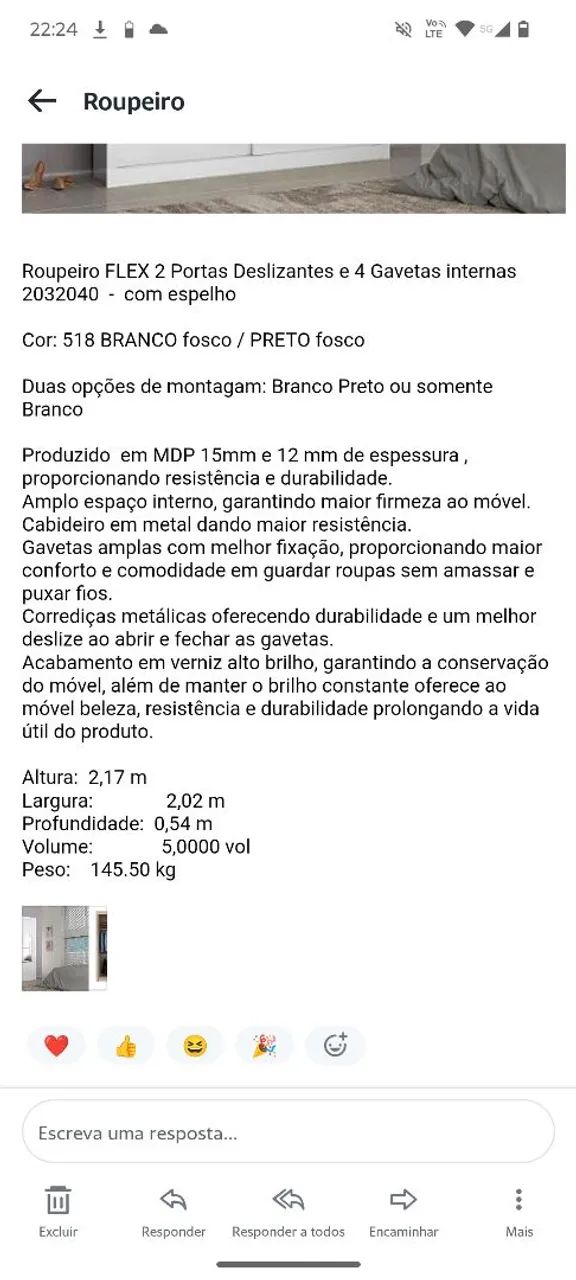React with the laughing face emoji
Image resolution: width=576 pixels, height=1280 pixels.
click(x=195, y=1046)
